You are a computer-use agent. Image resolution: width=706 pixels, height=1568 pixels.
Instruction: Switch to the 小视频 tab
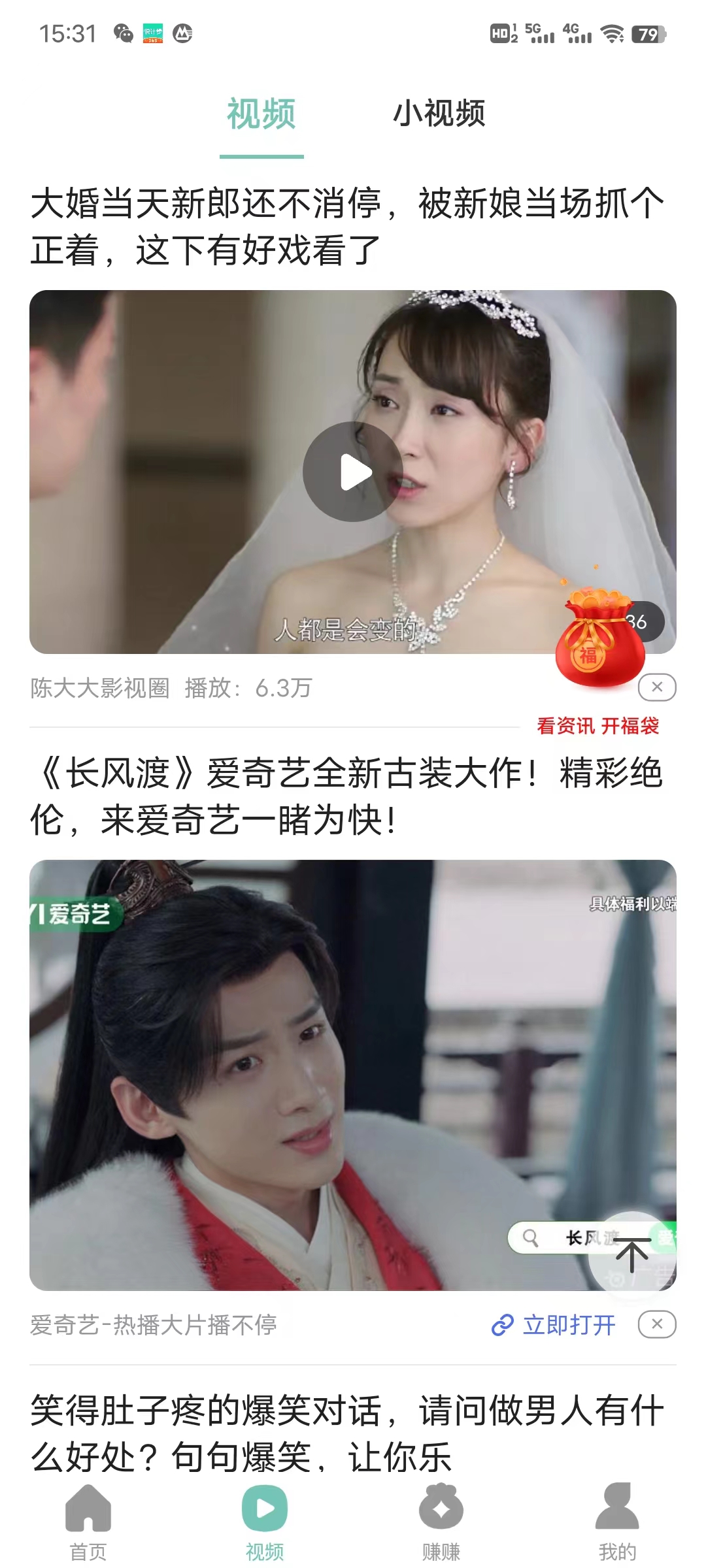[439, 114]
